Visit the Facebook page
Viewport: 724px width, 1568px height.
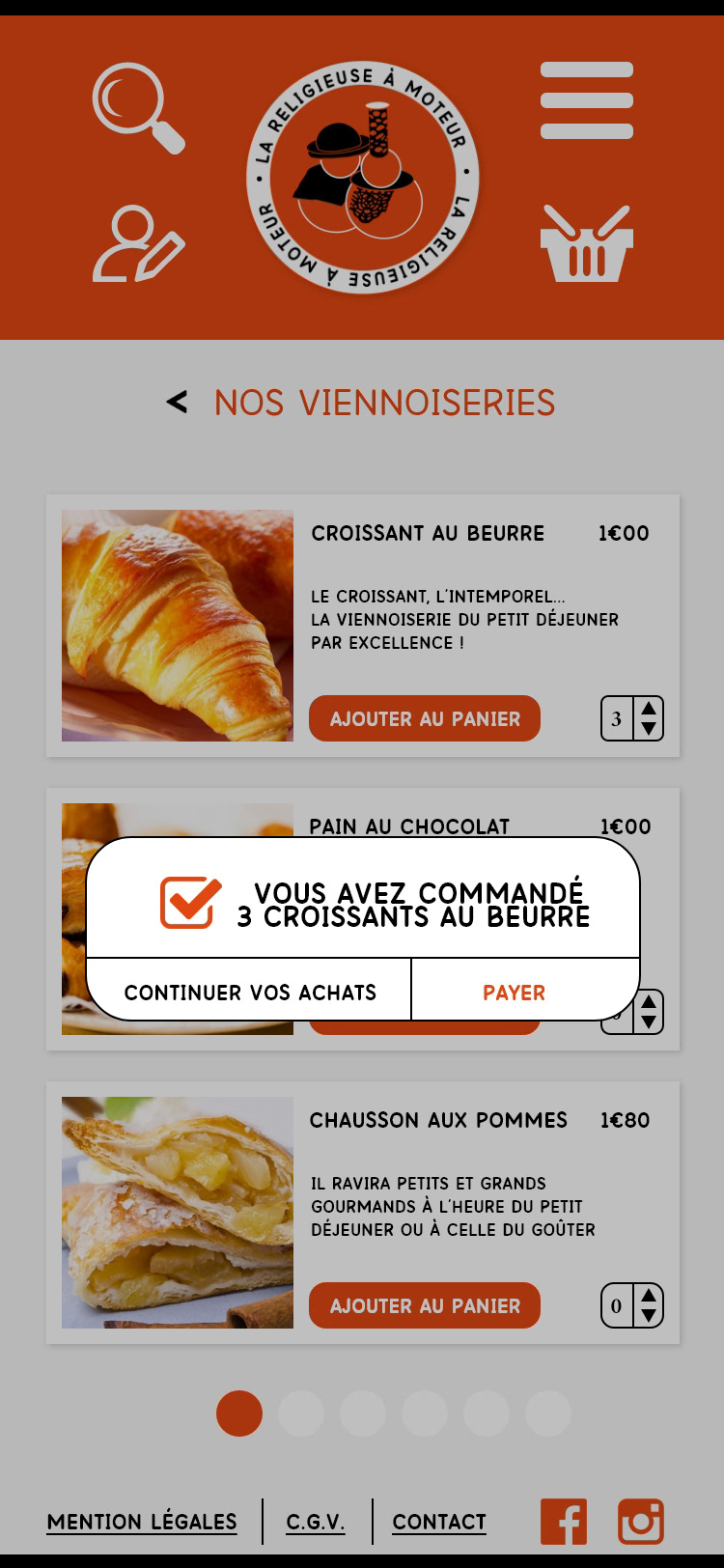coord(564,1522)
